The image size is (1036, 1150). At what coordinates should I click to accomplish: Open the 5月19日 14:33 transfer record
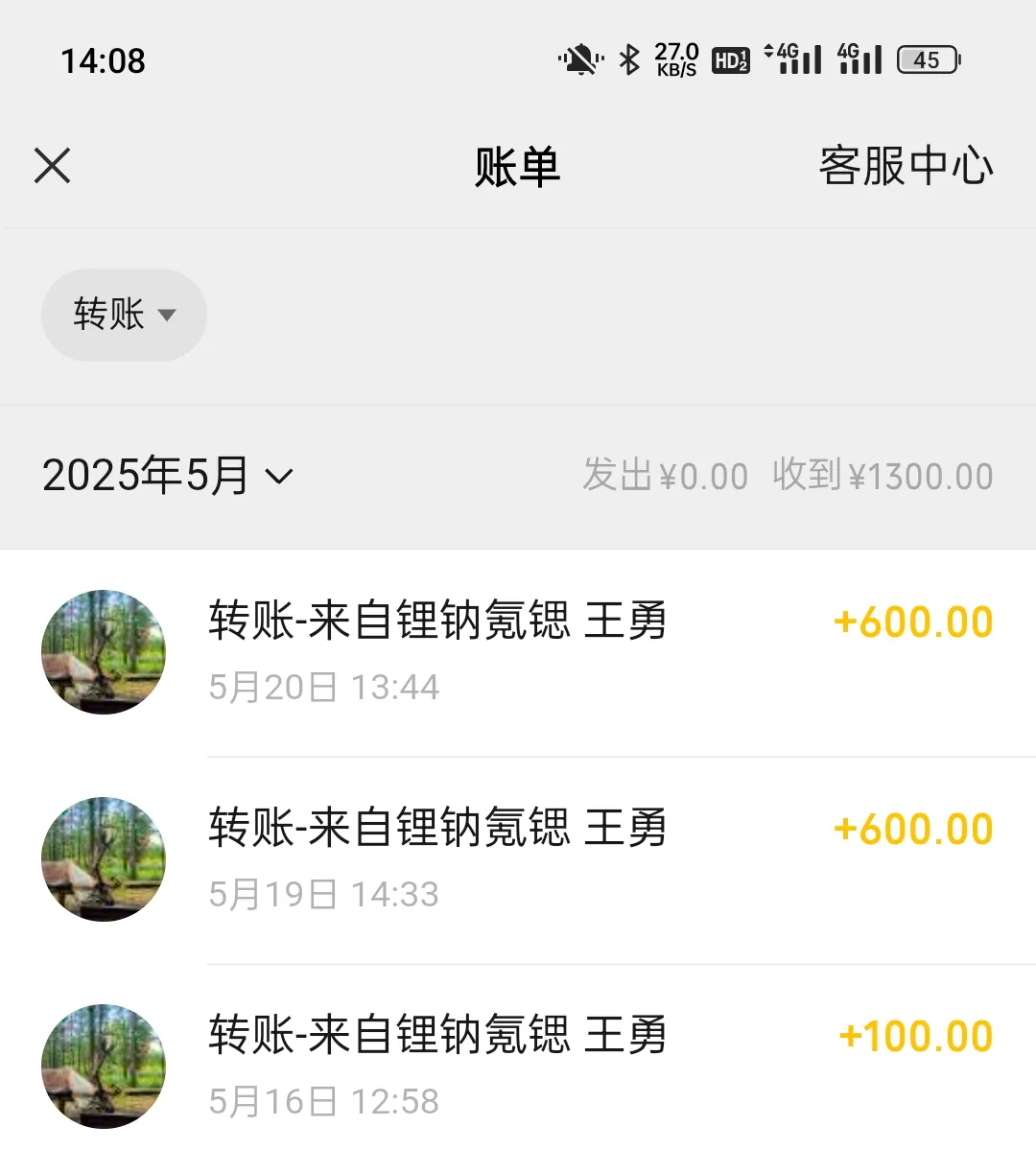(518, 859)
